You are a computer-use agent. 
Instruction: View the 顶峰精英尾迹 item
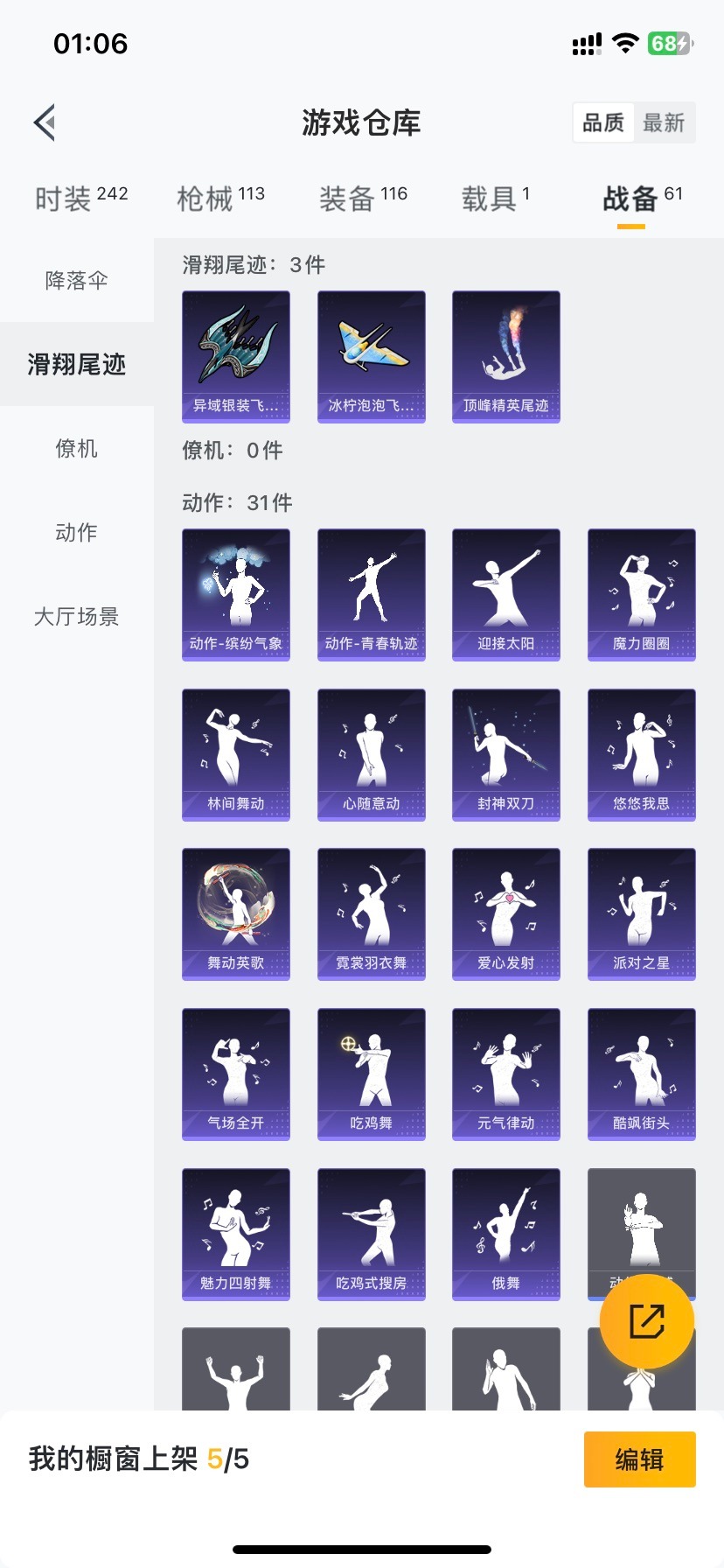(x=506, y=357)
